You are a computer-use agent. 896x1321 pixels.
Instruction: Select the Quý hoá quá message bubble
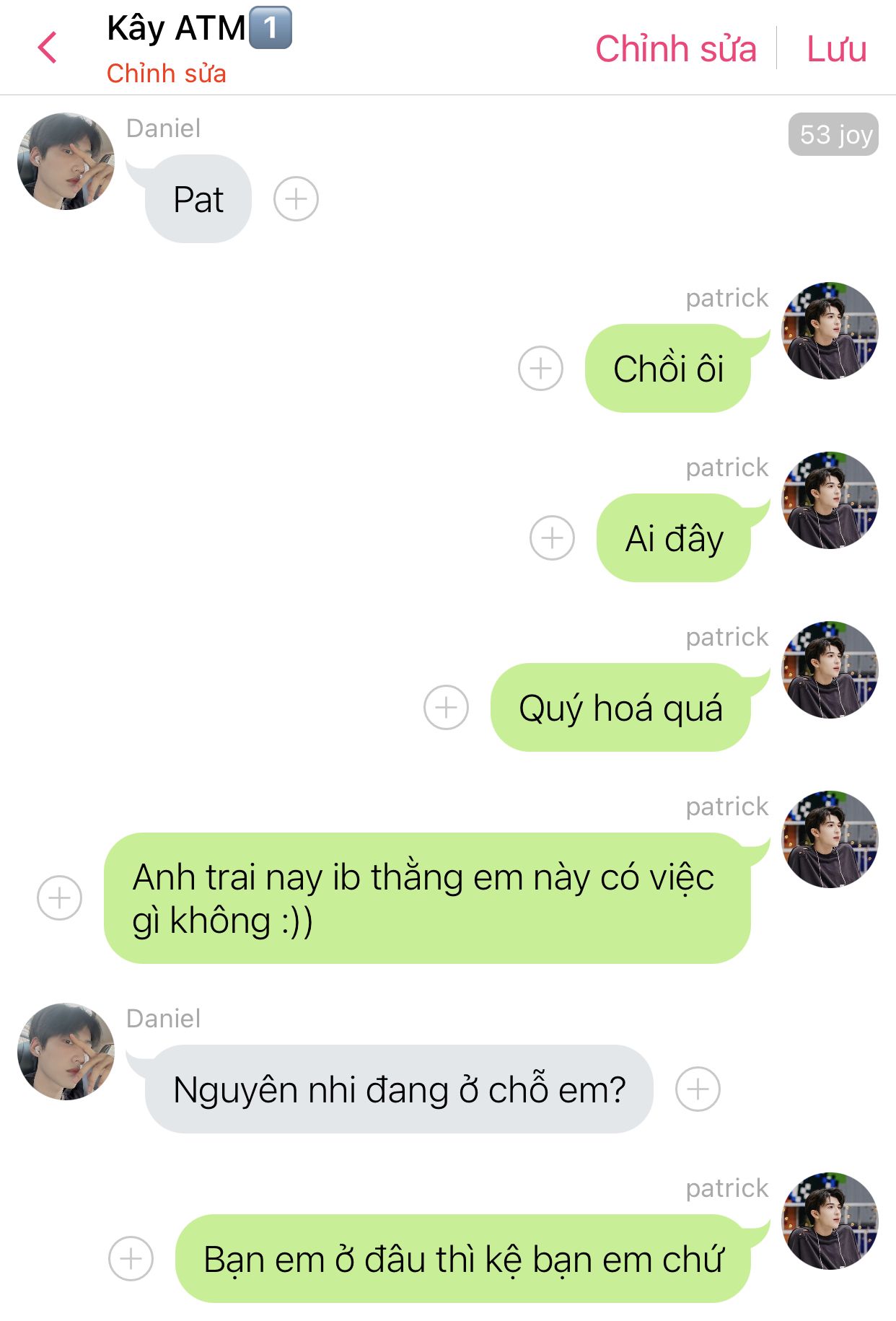[x=620, y=708]
